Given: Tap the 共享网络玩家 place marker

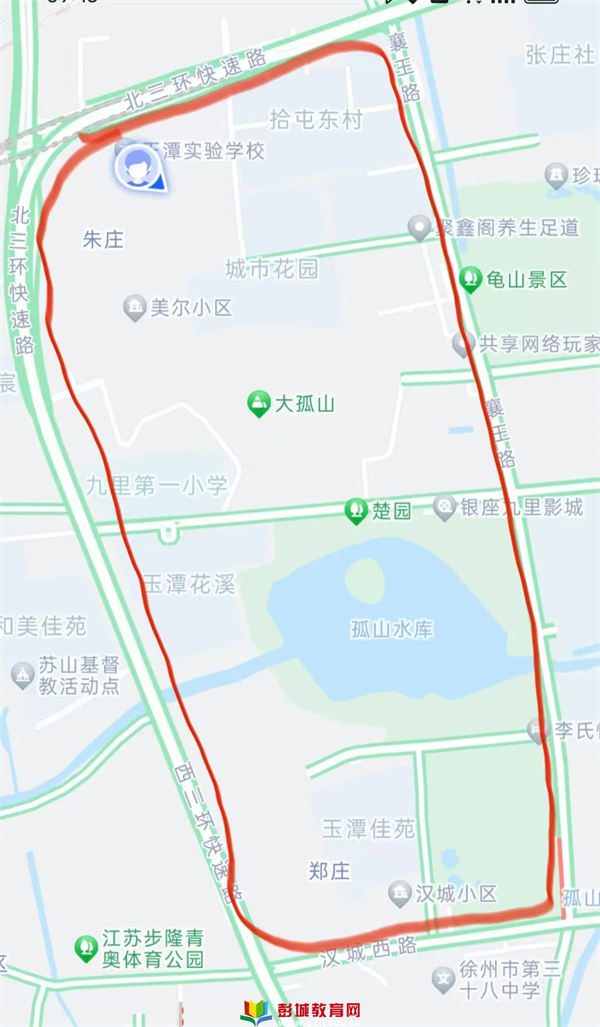Looking at the screenshot, I should (464, 344).
